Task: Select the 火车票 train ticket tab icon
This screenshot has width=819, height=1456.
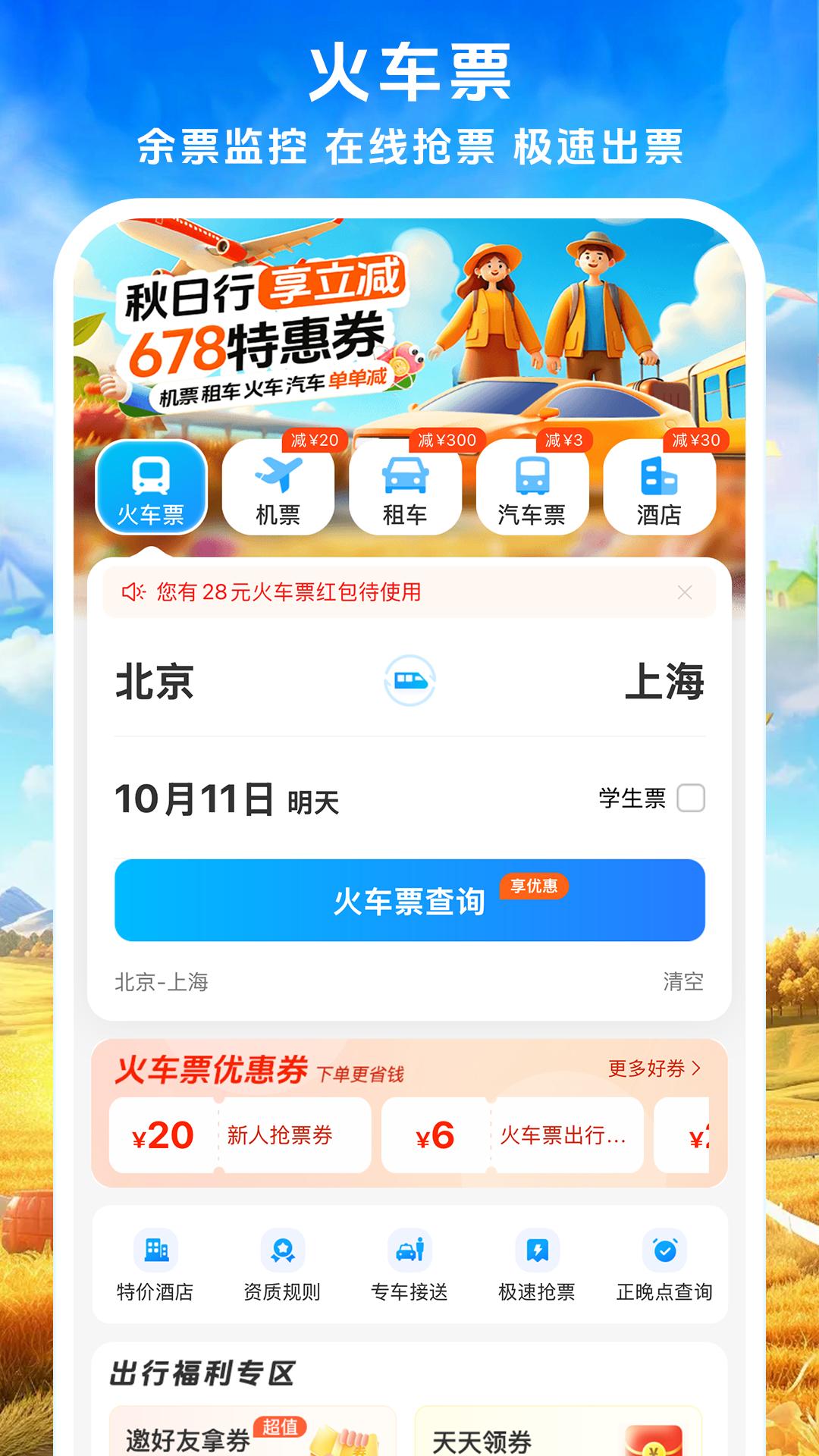Action: (x=149, y=485)
